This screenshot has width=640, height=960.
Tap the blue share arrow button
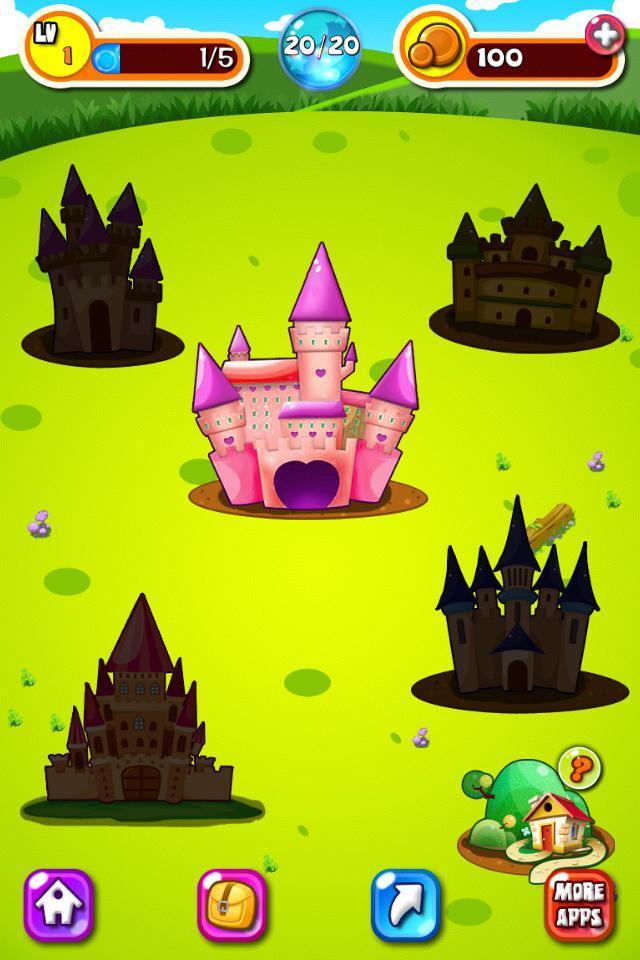(x=406, y=904)
